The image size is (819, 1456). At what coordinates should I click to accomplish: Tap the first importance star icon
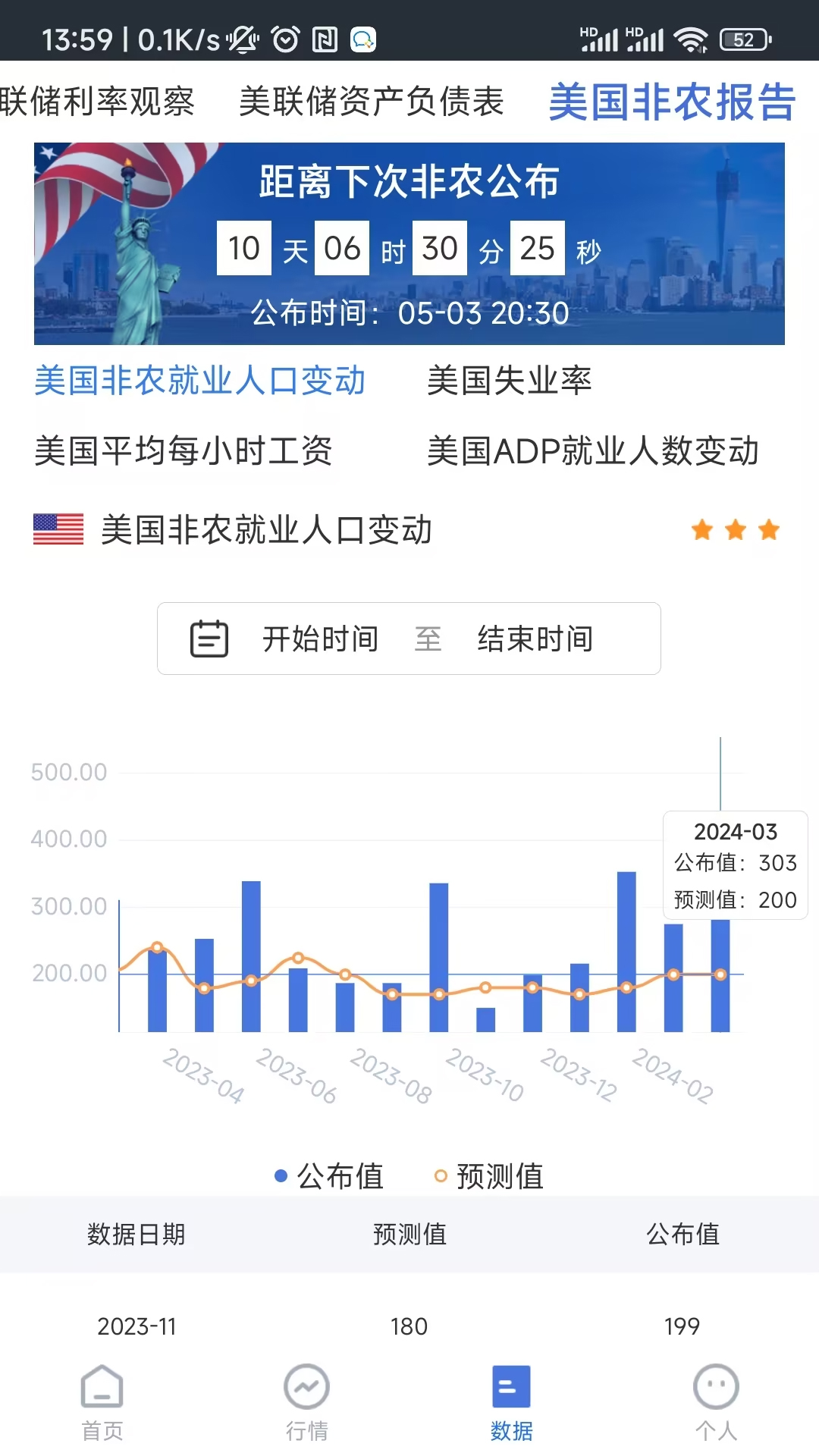701,529
